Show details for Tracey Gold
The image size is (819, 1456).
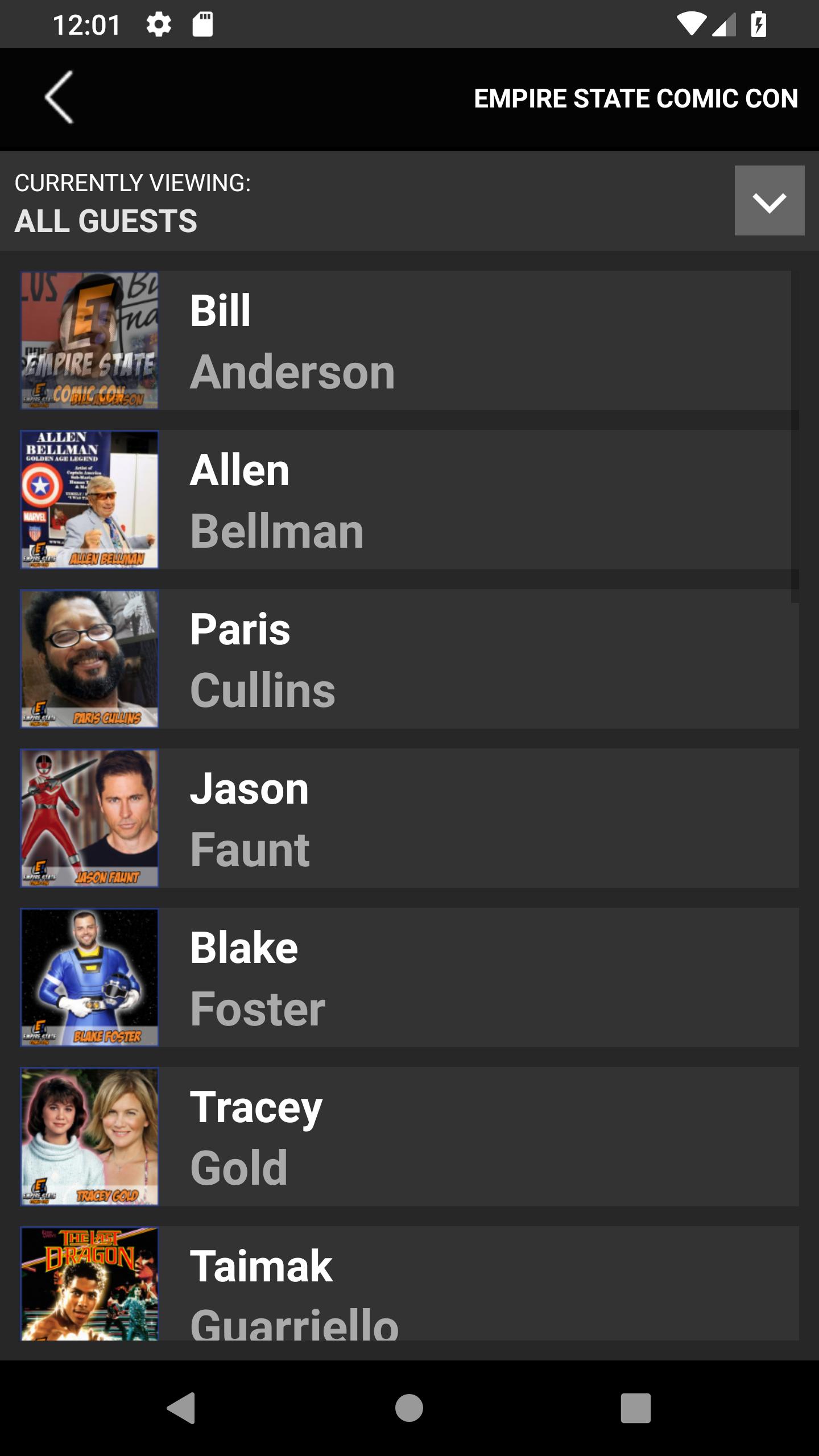click(x=409, y=1136)
